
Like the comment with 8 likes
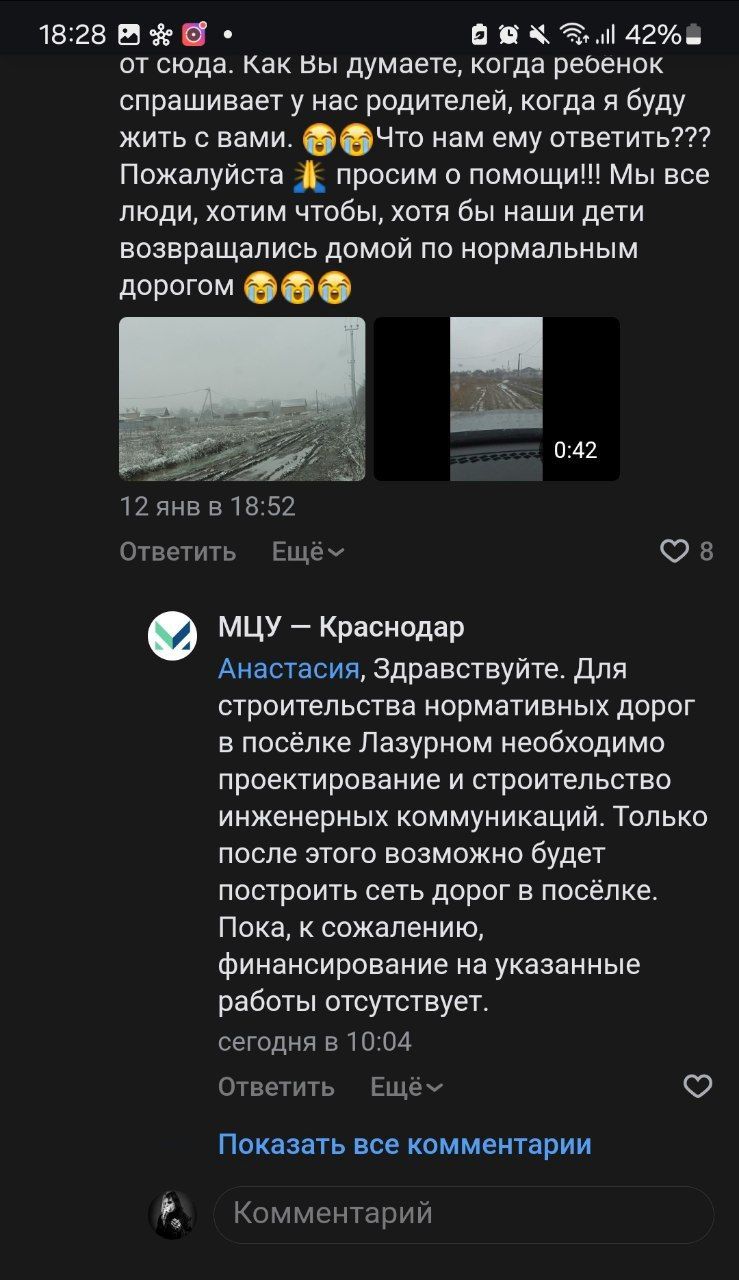coord(675,551)
